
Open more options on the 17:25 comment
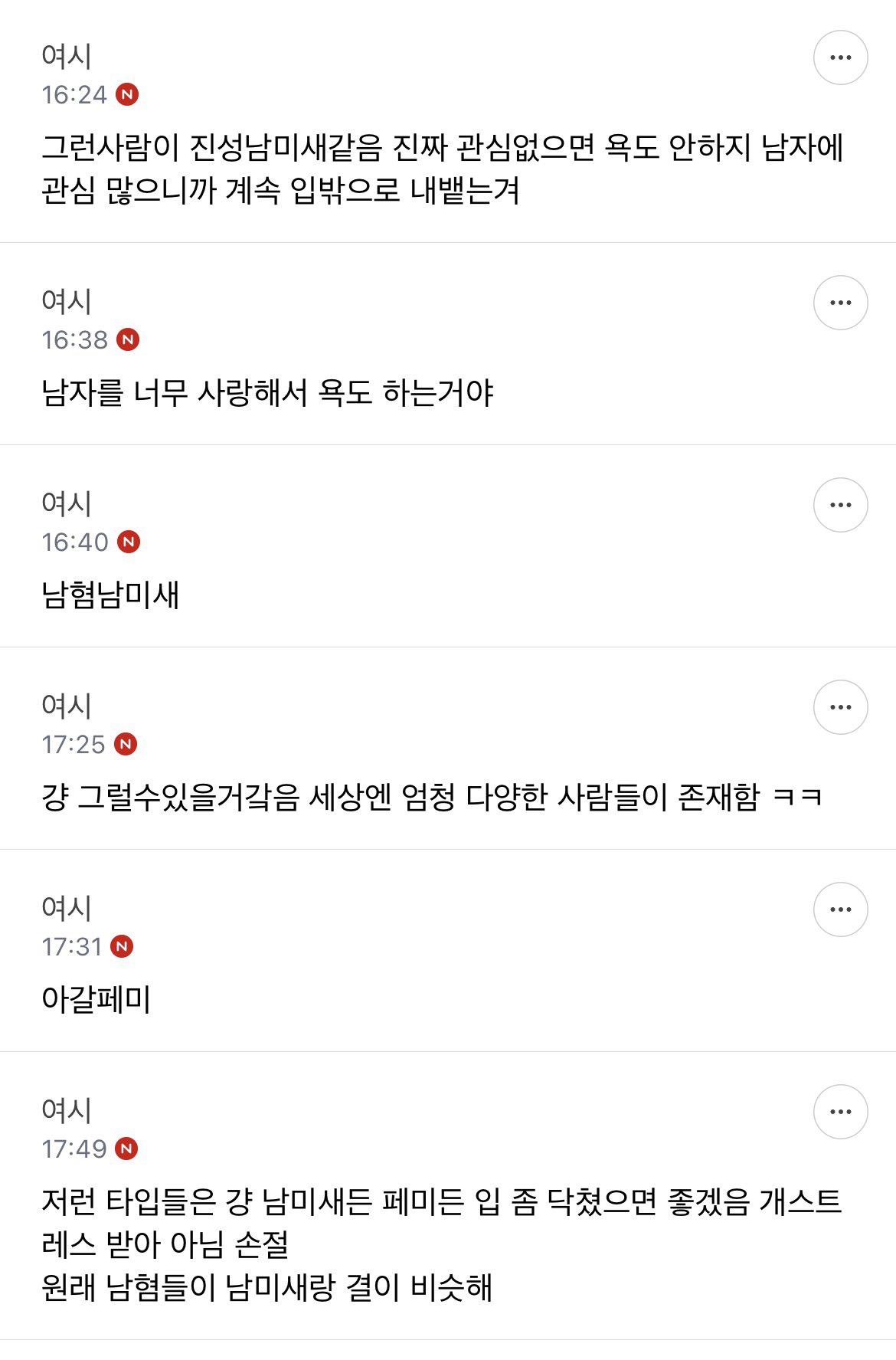pos(840,707)
